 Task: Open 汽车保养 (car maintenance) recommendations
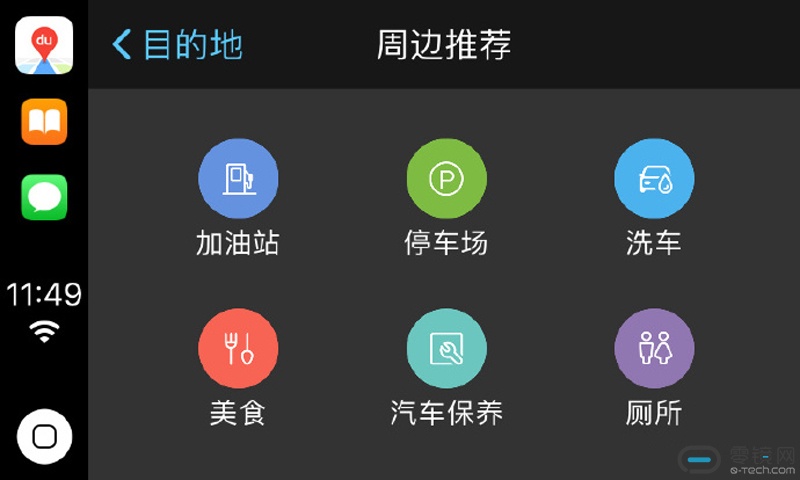point(446,348)
